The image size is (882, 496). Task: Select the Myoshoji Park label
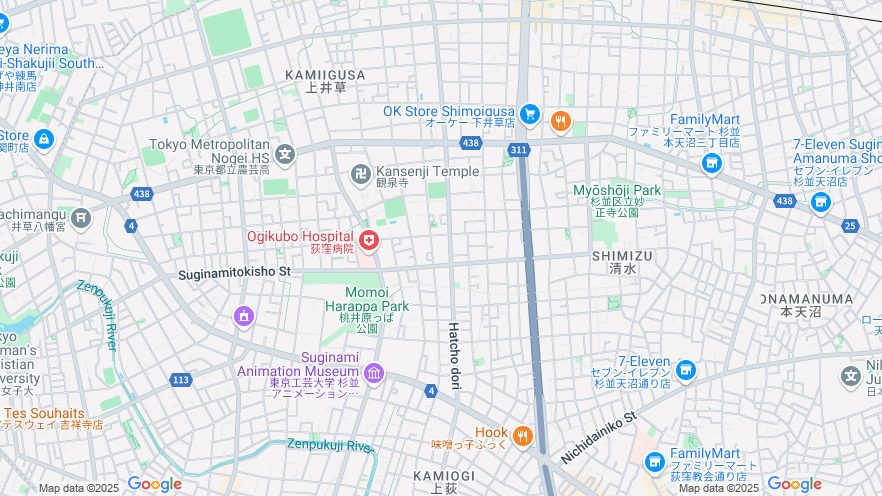pyautogui.click(x=617, y=190)
